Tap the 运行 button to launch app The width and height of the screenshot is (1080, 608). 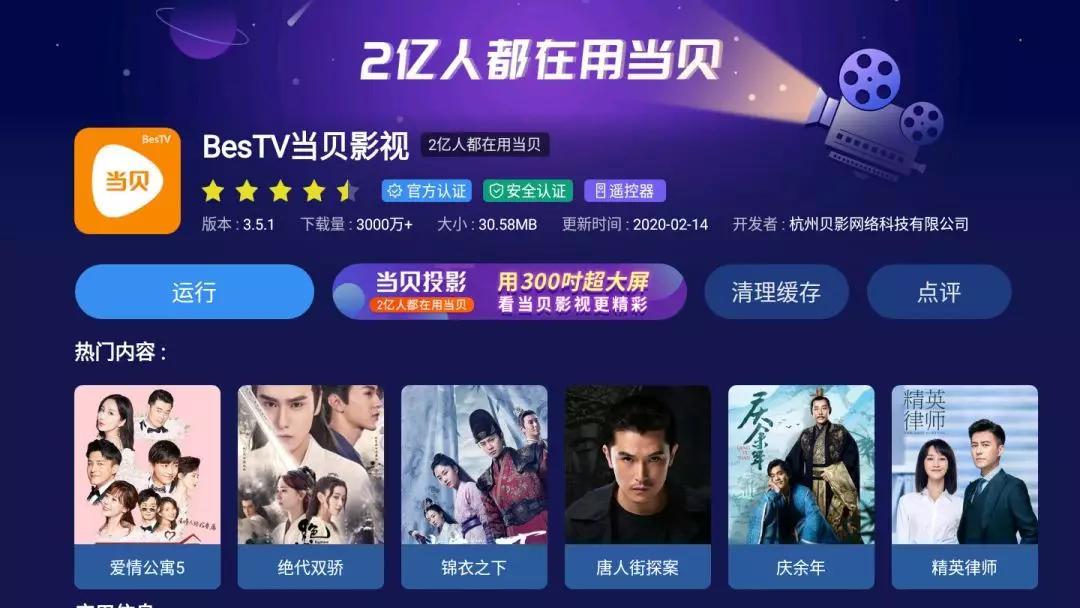click(x=194, y=292)
